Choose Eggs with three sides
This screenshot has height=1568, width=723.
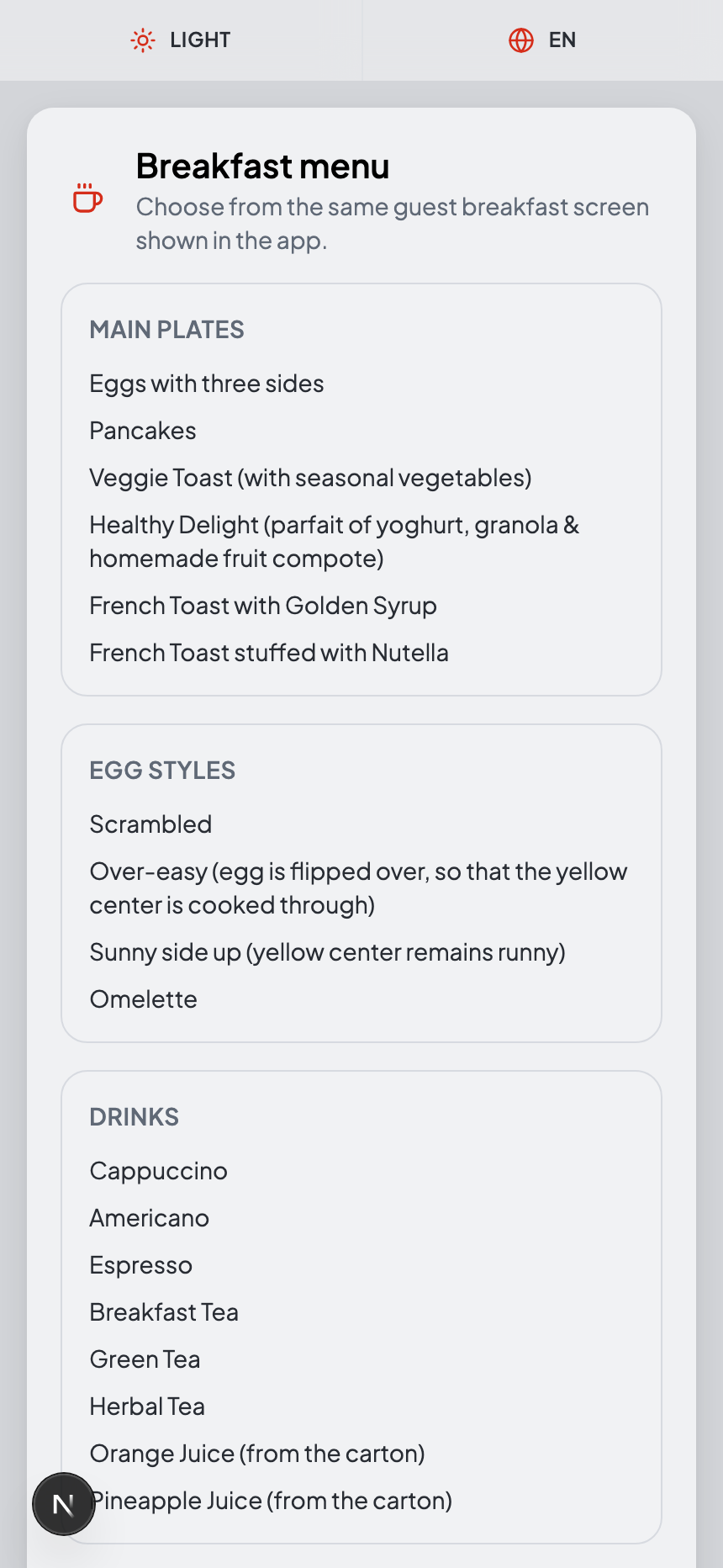point(206,384)
